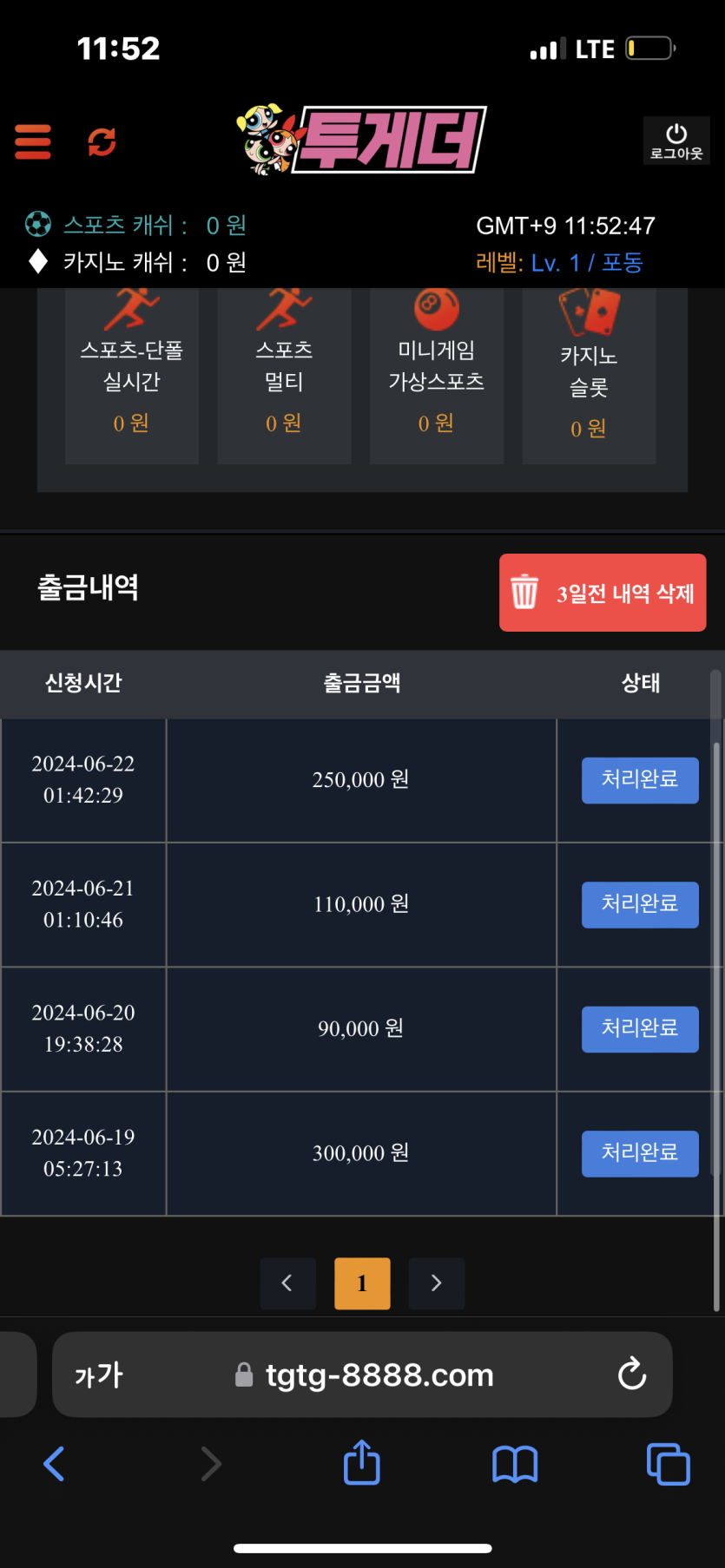Go to the next page of withdrawals
The height and width of the screenshot is (1568, 725).
click(x=437, y=1283)
